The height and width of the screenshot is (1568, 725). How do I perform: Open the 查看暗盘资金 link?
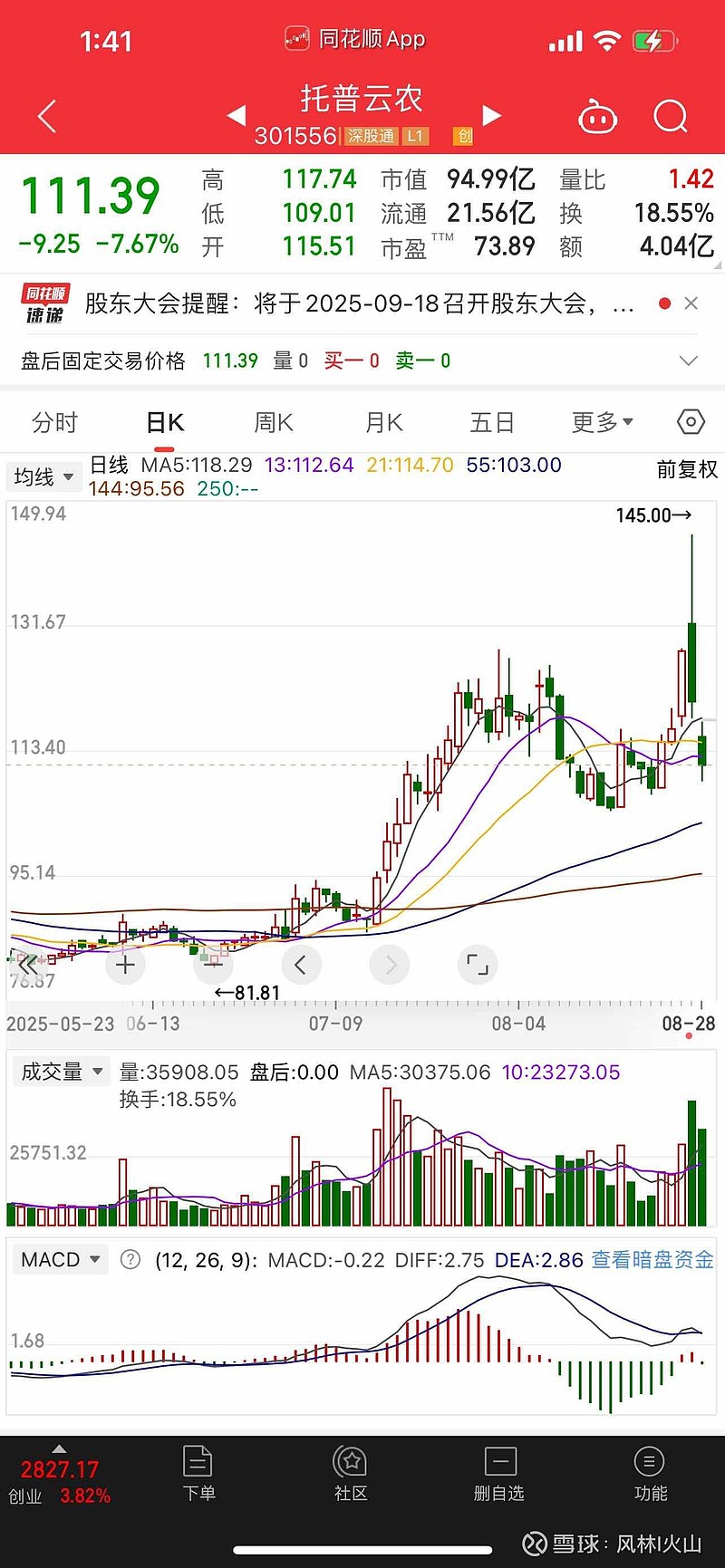click(x=652, y=1259)
